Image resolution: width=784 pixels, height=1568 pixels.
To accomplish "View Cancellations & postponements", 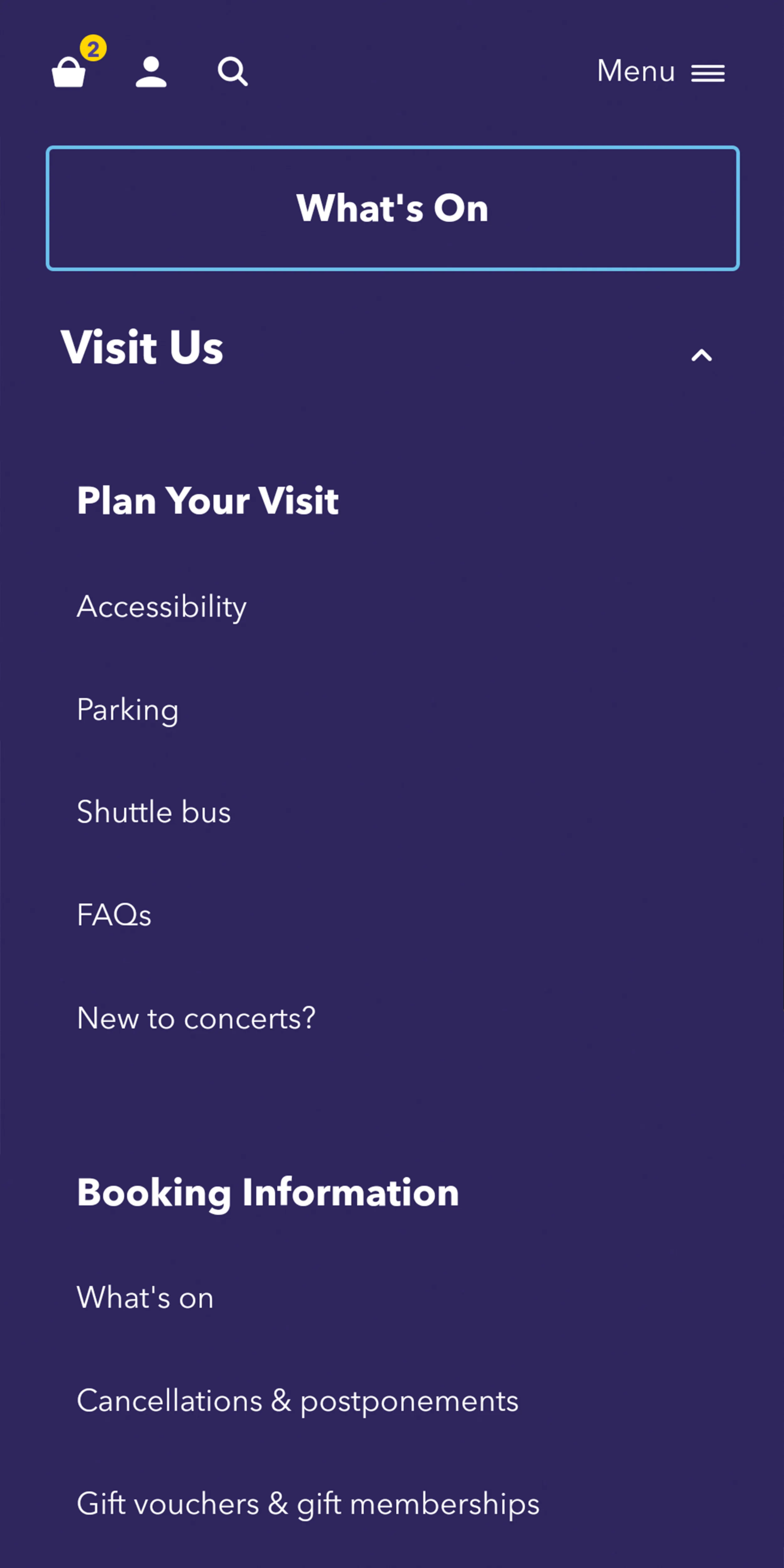I will tap(298, 1401).
